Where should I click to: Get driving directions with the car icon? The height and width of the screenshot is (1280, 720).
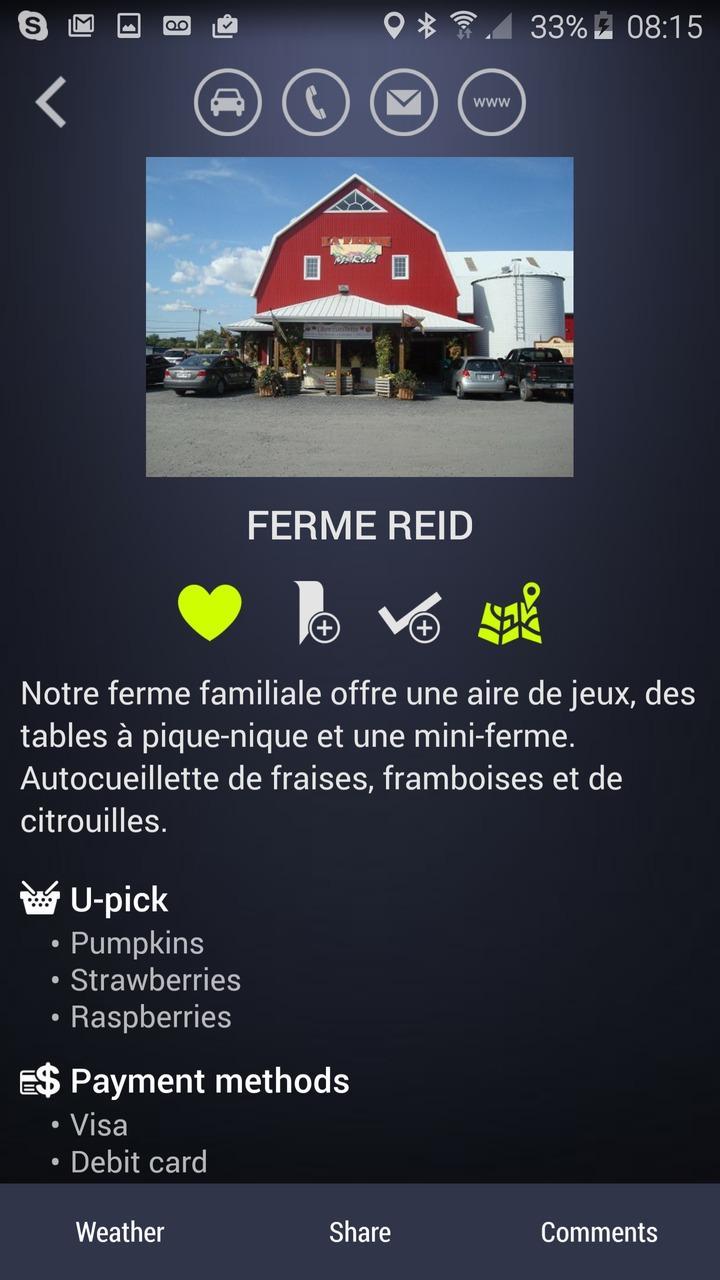(228, 102)
